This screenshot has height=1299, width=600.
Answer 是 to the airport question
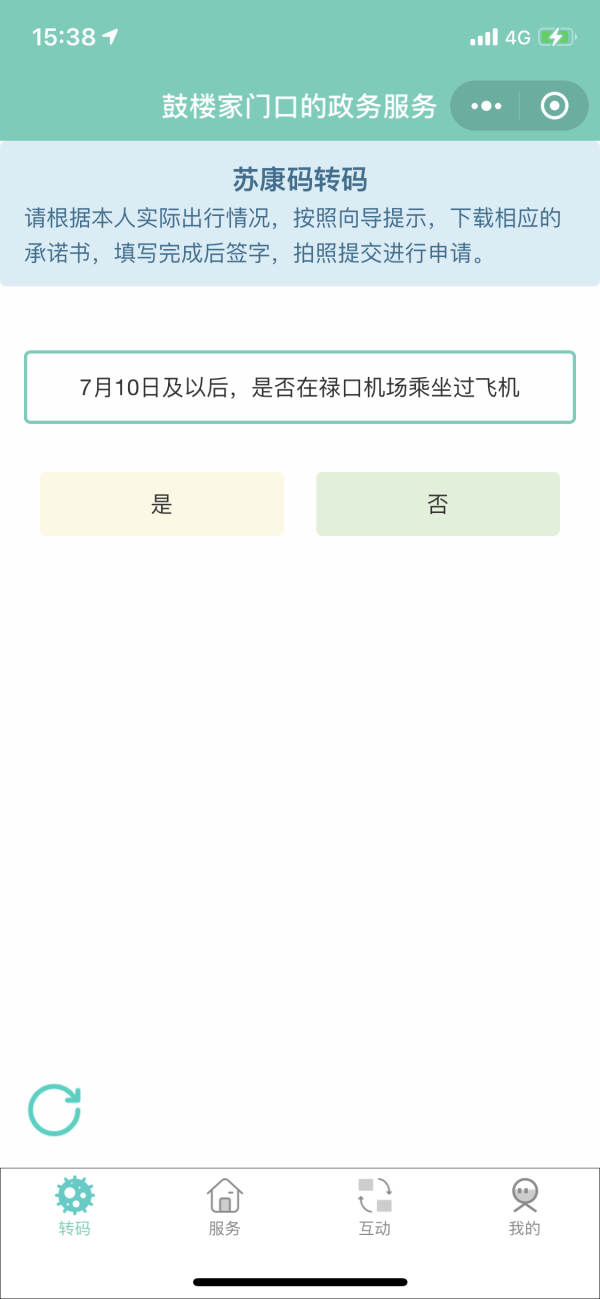tap(162, 504)
